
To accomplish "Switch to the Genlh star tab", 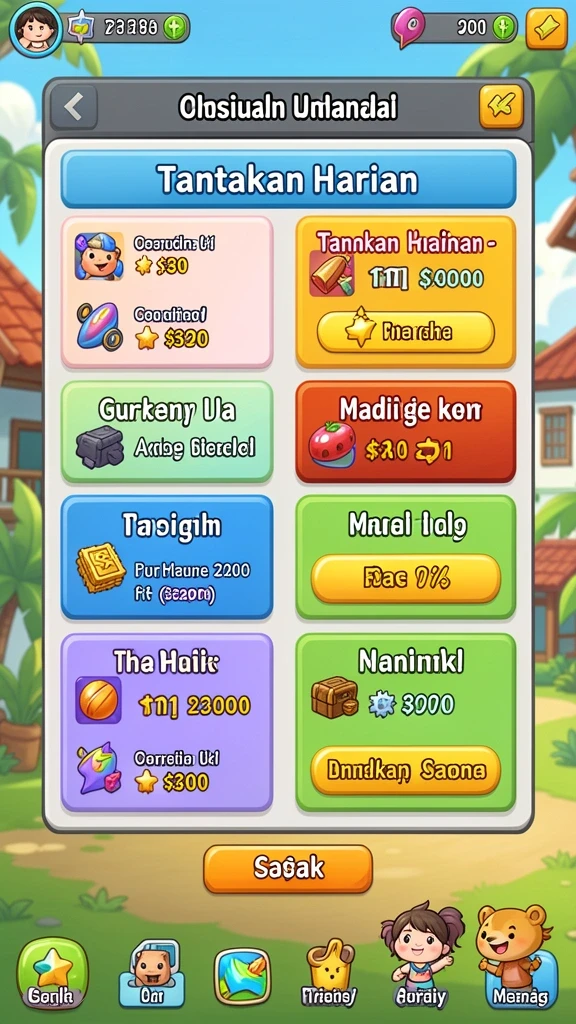I will coord(52,971).
